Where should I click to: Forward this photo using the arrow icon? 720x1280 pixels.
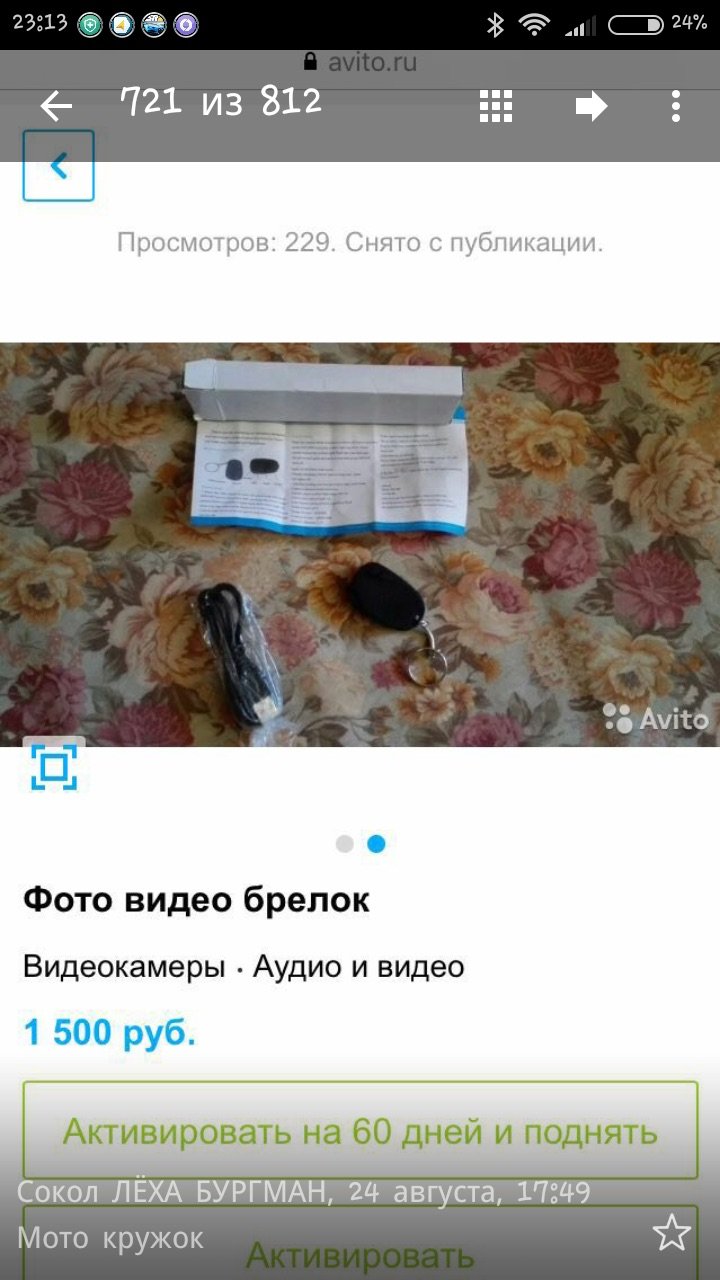pyautogui.click(x=591, y=106)
